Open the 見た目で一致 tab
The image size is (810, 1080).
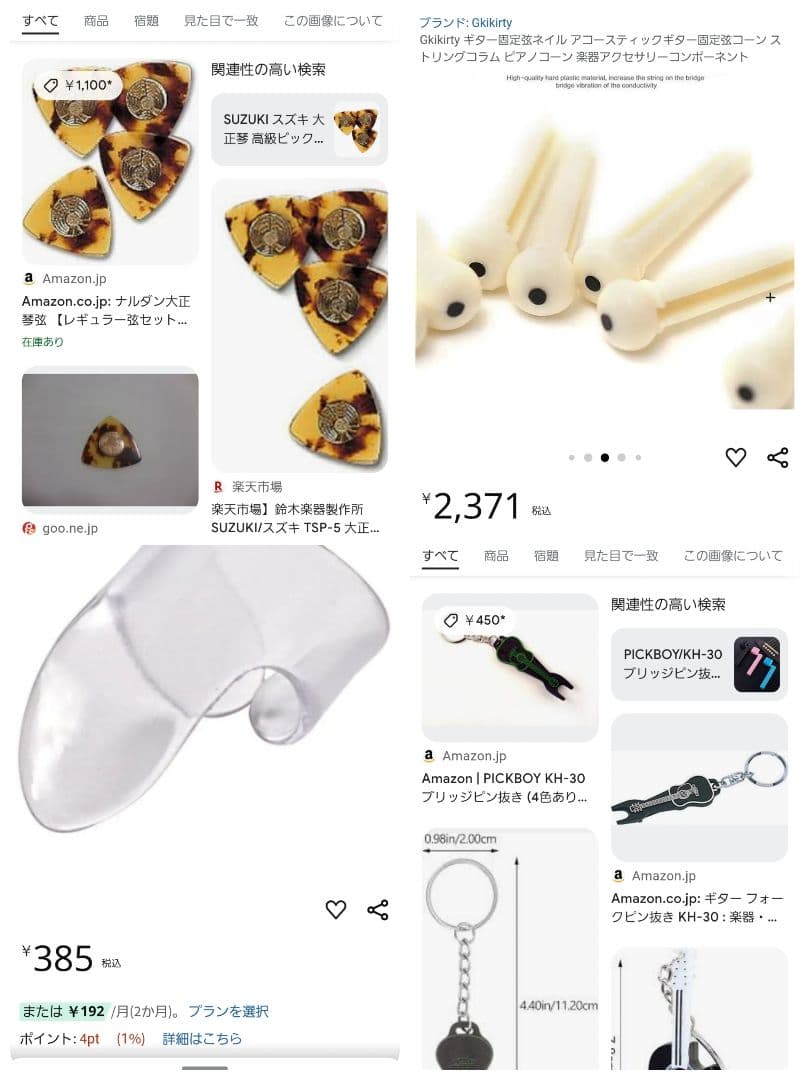coord(221,20)
